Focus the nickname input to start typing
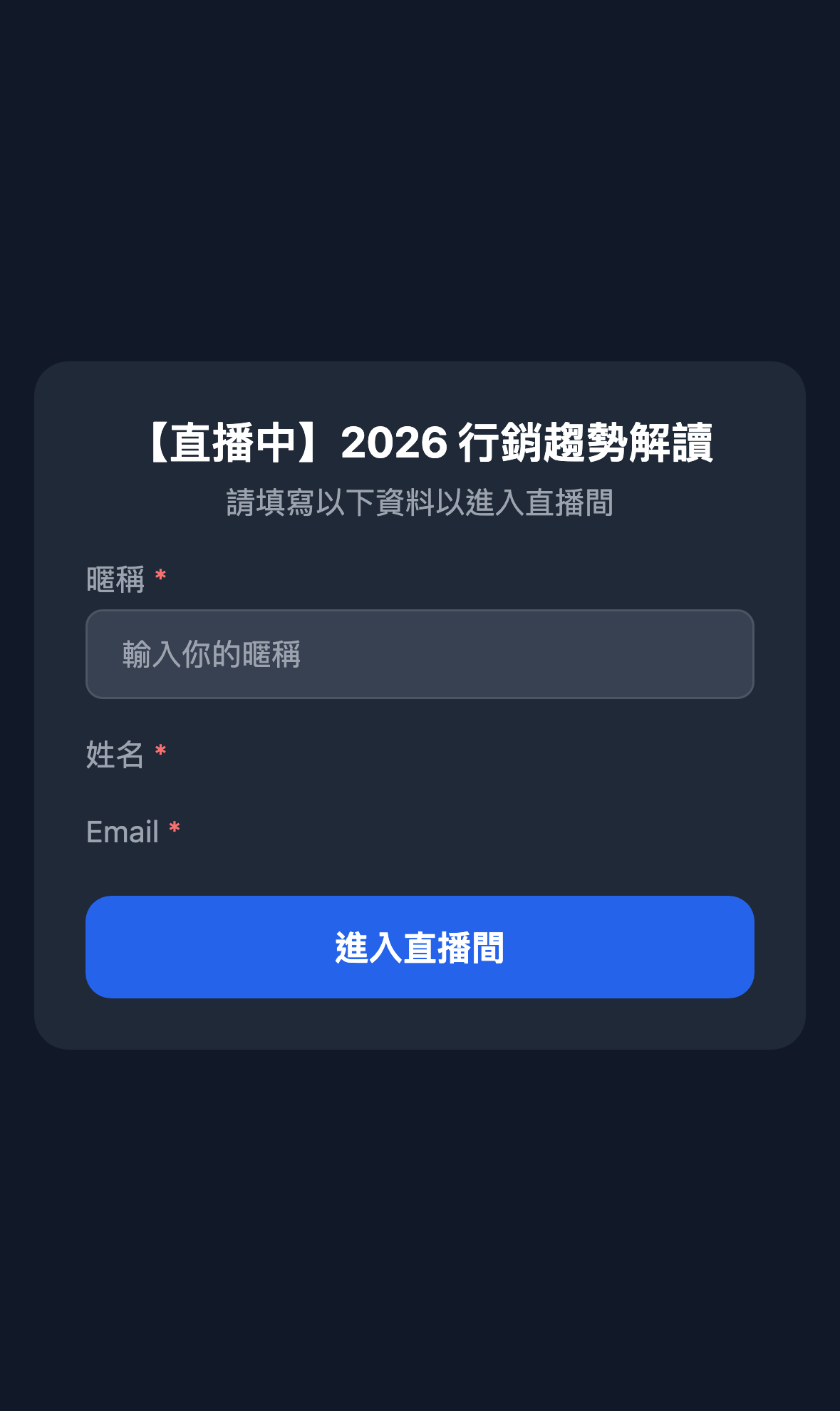Viewport: 840px width, 1411px height. 420,653
